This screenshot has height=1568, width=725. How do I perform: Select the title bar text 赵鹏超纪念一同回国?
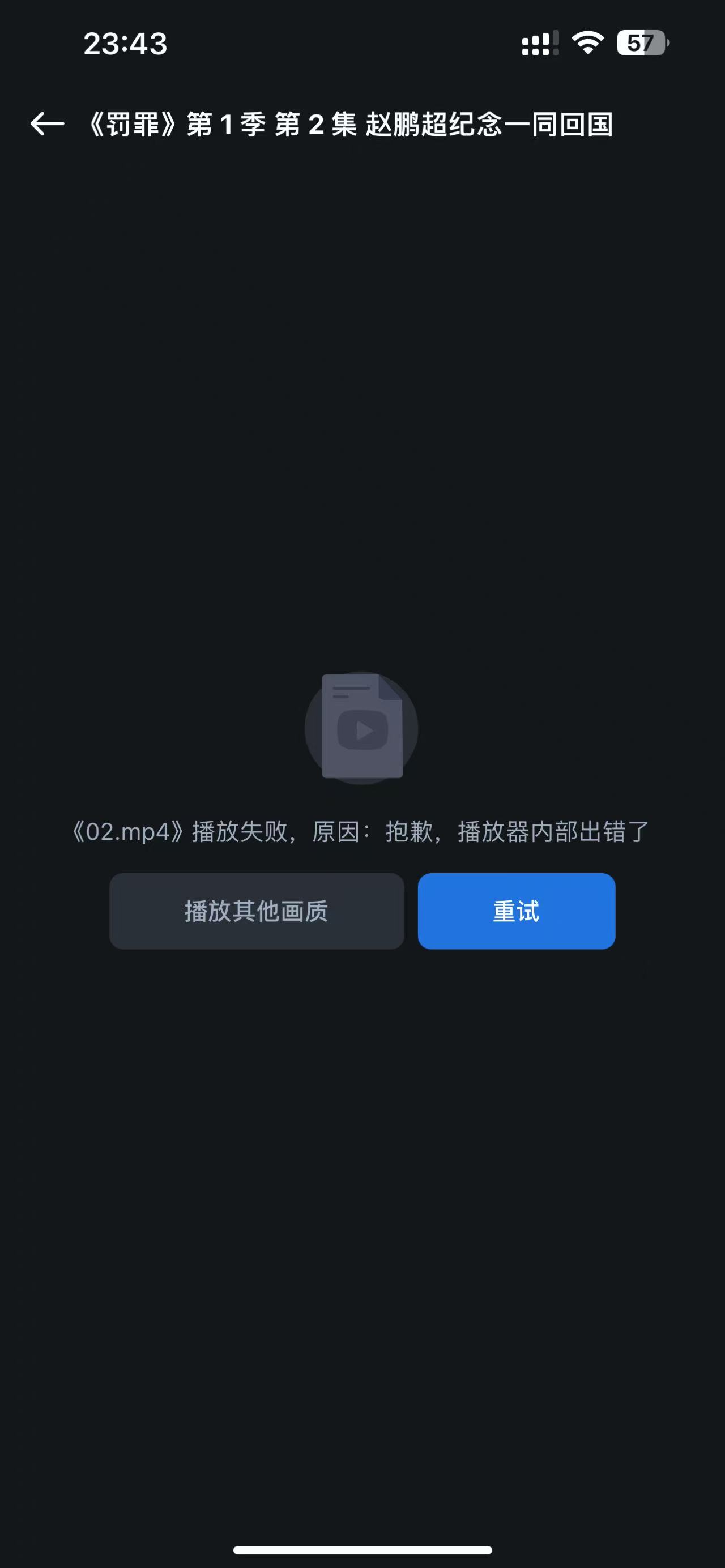coord(491,123)
